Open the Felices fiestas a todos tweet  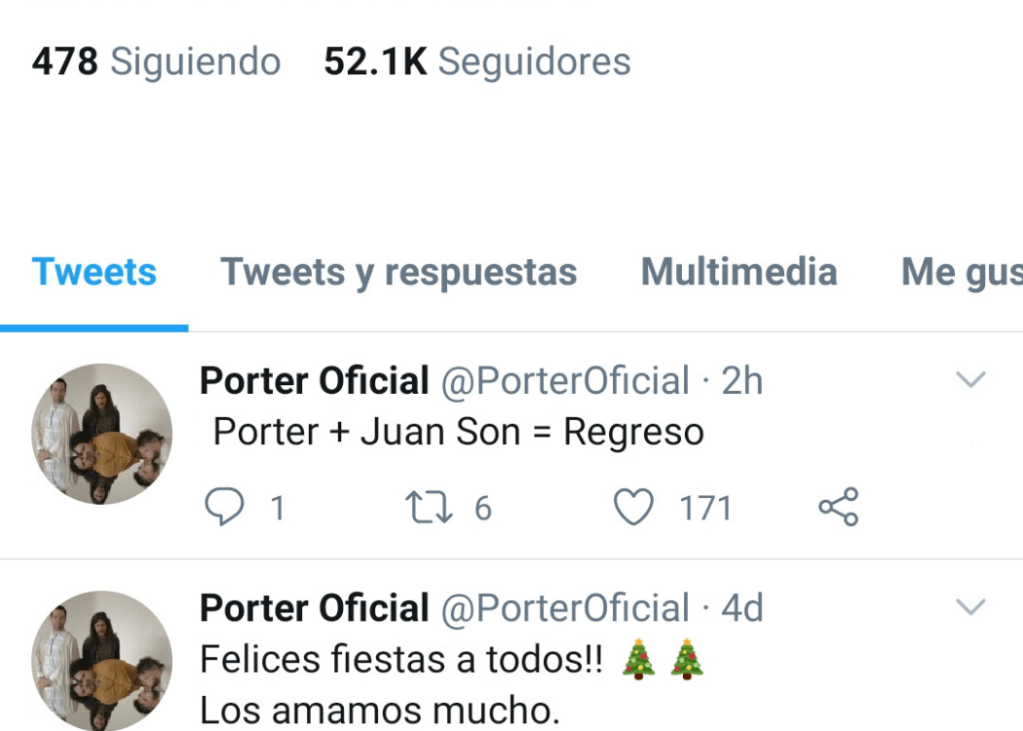pyautogui.click(x=450, y=684)
